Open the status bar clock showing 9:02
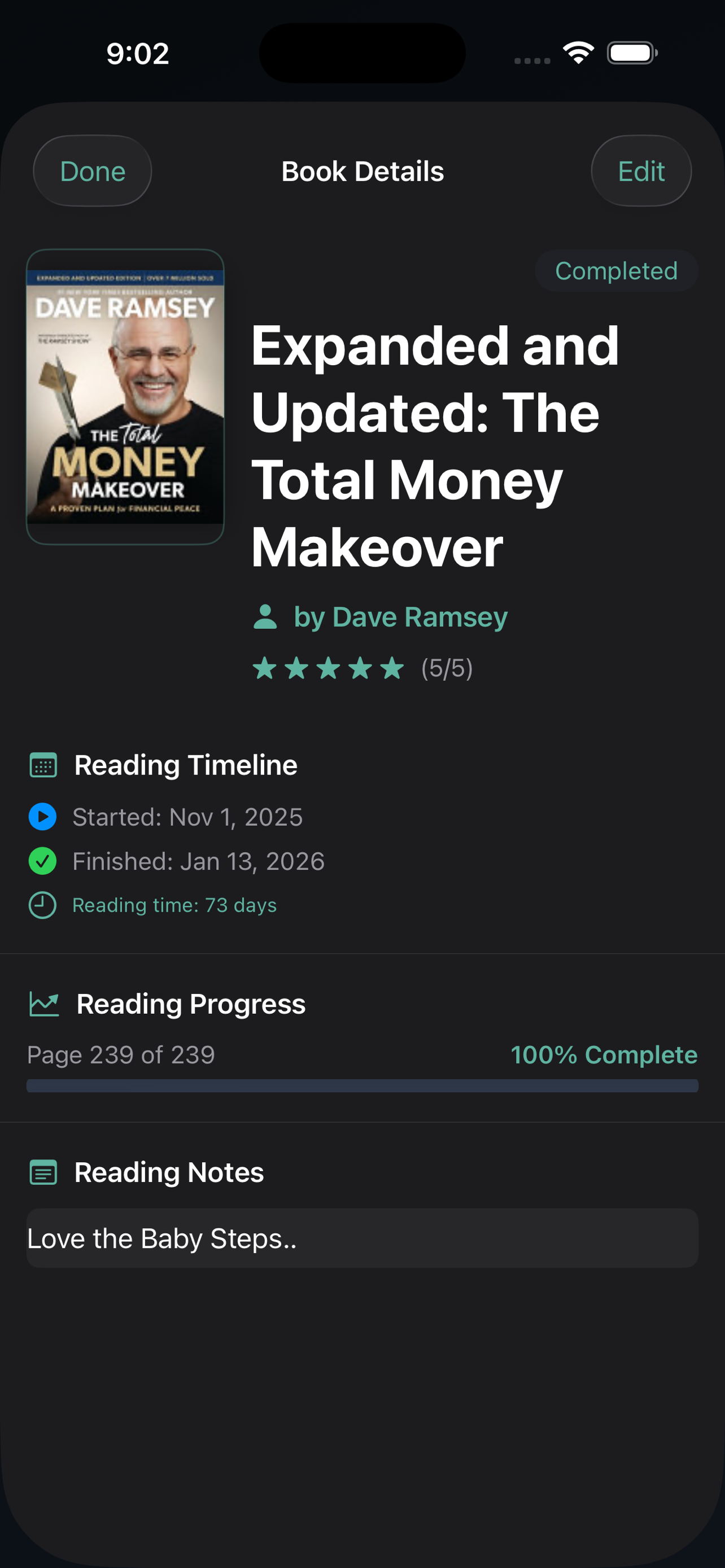The height and width of the screenshot is (1568, 725). pos(135,53)
